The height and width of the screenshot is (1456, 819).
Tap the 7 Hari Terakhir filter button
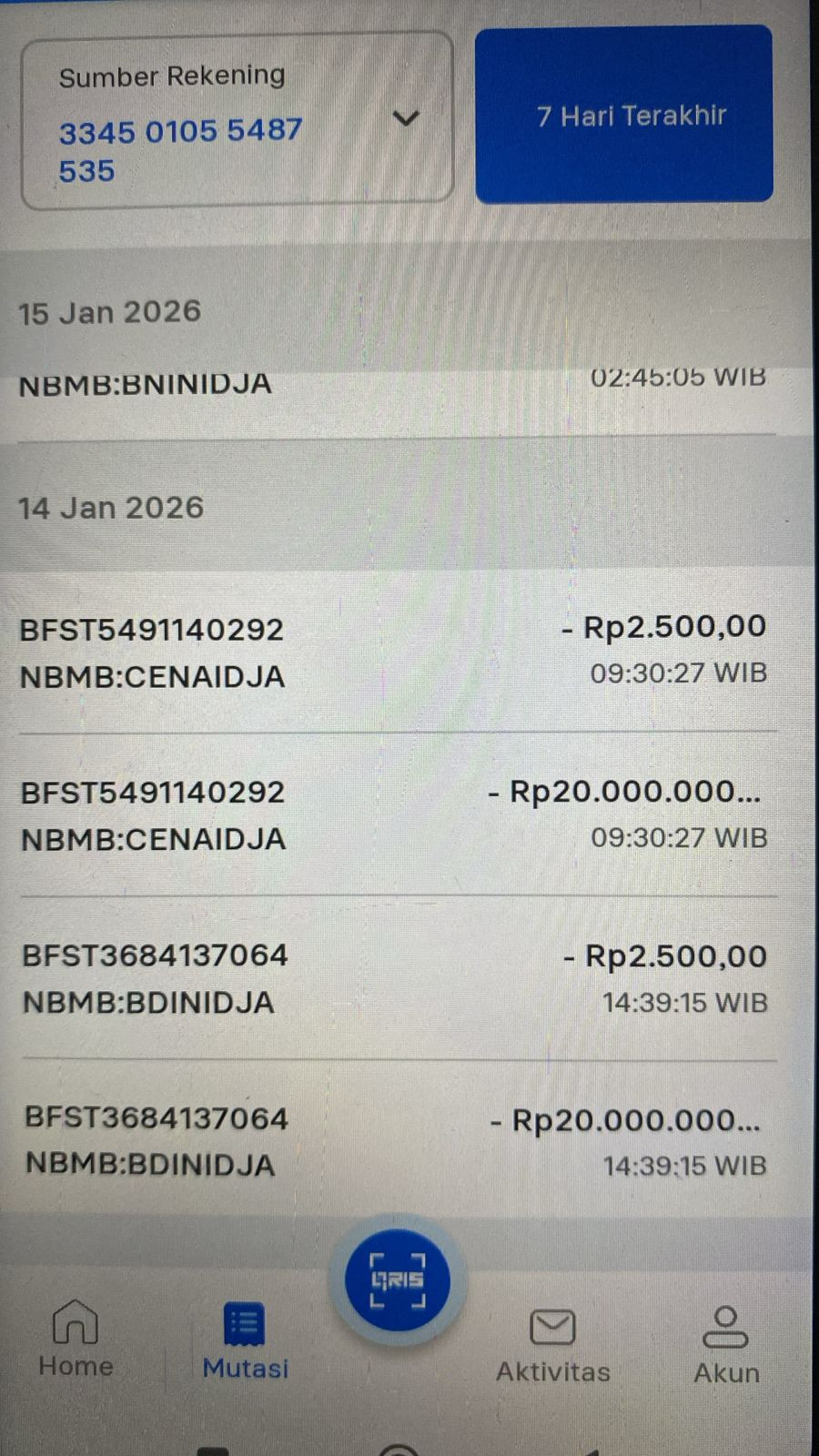click(624, 115)
